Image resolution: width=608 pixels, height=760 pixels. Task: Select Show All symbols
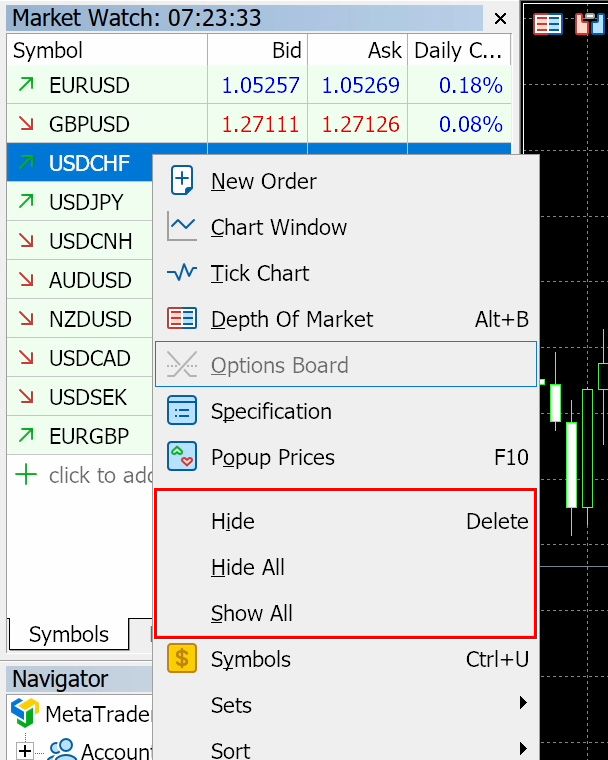[251, 613]
